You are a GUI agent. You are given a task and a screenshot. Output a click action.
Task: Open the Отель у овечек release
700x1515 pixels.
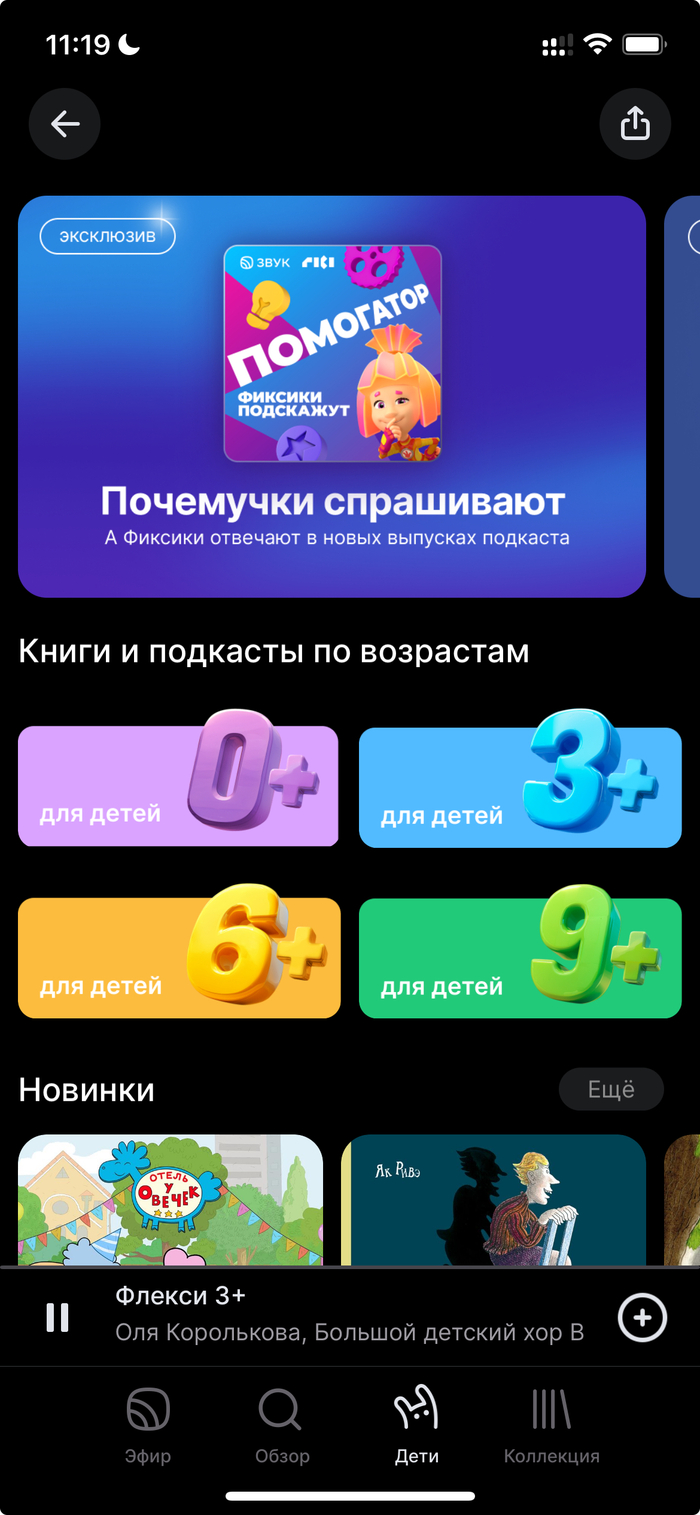pos(170,1200)
